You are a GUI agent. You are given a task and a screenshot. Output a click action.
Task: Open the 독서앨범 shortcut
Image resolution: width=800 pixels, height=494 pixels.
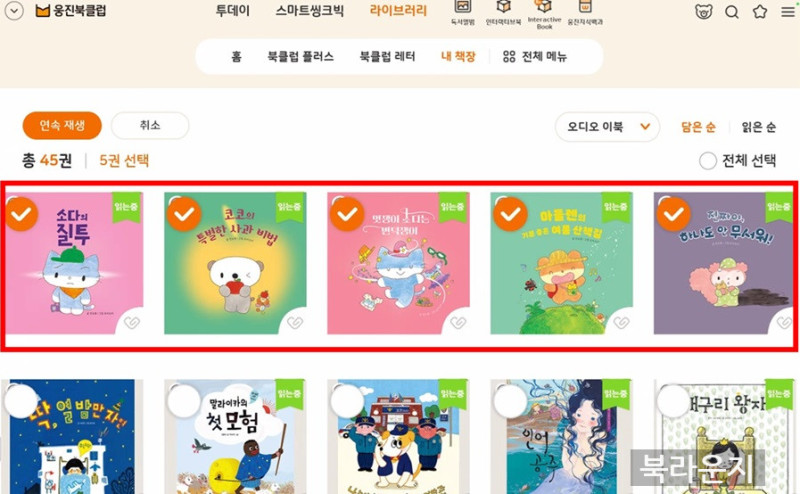point(461,12)
